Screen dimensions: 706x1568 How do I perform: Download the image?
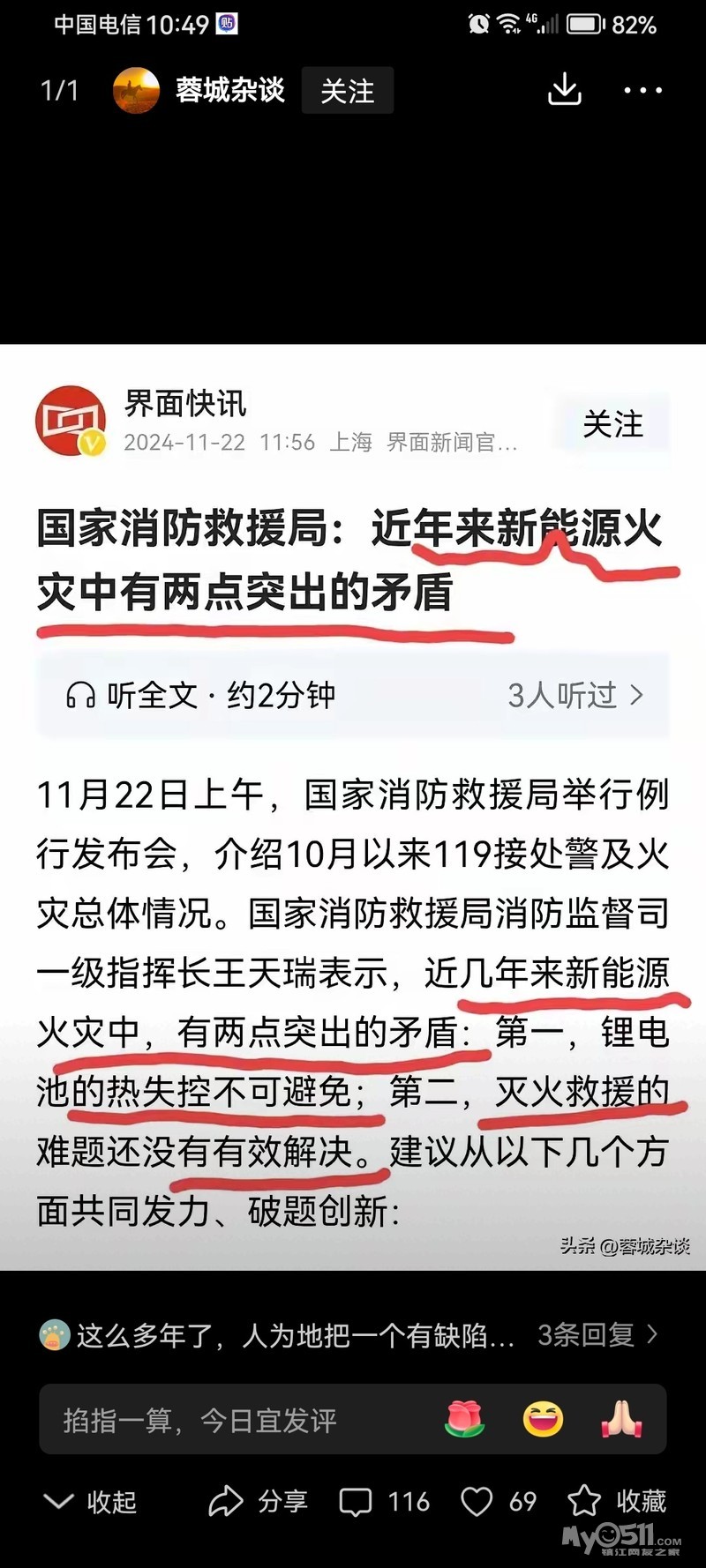tap(565, 90)
